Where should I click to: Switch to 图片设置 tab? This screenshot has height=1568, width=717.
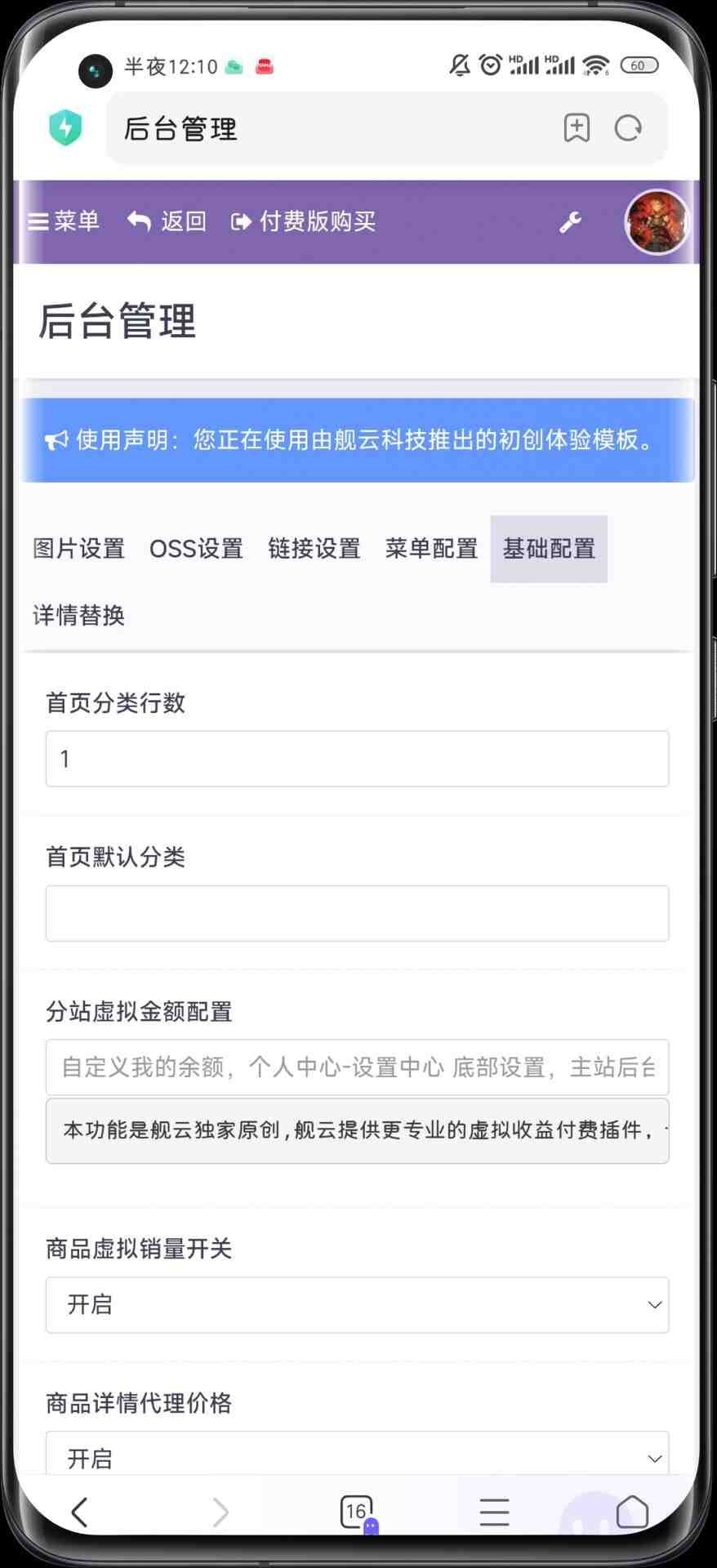click(x=78, y=549)
